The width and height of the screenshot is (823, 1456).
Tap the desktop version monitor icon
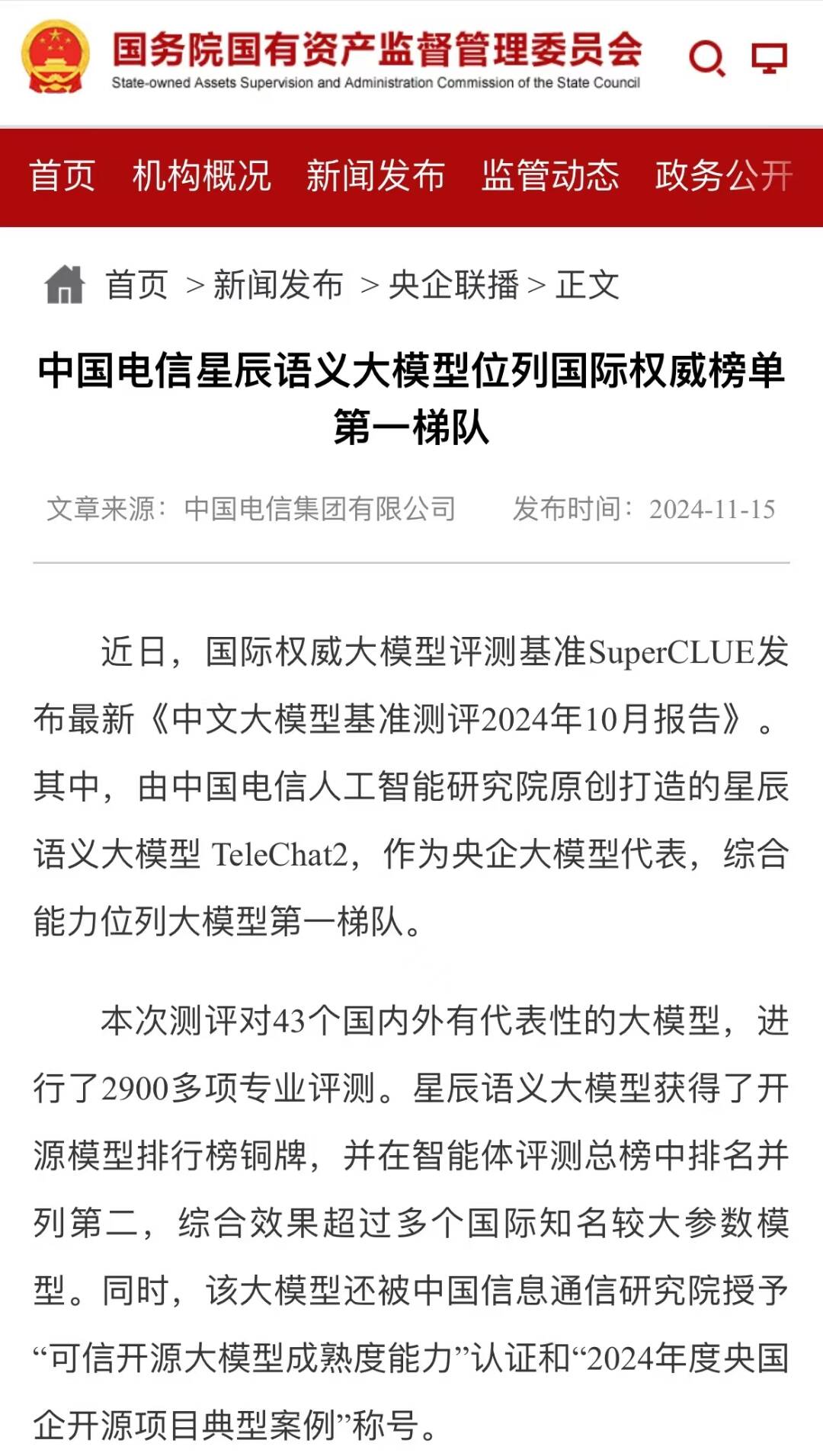click(x=769, y=58)
